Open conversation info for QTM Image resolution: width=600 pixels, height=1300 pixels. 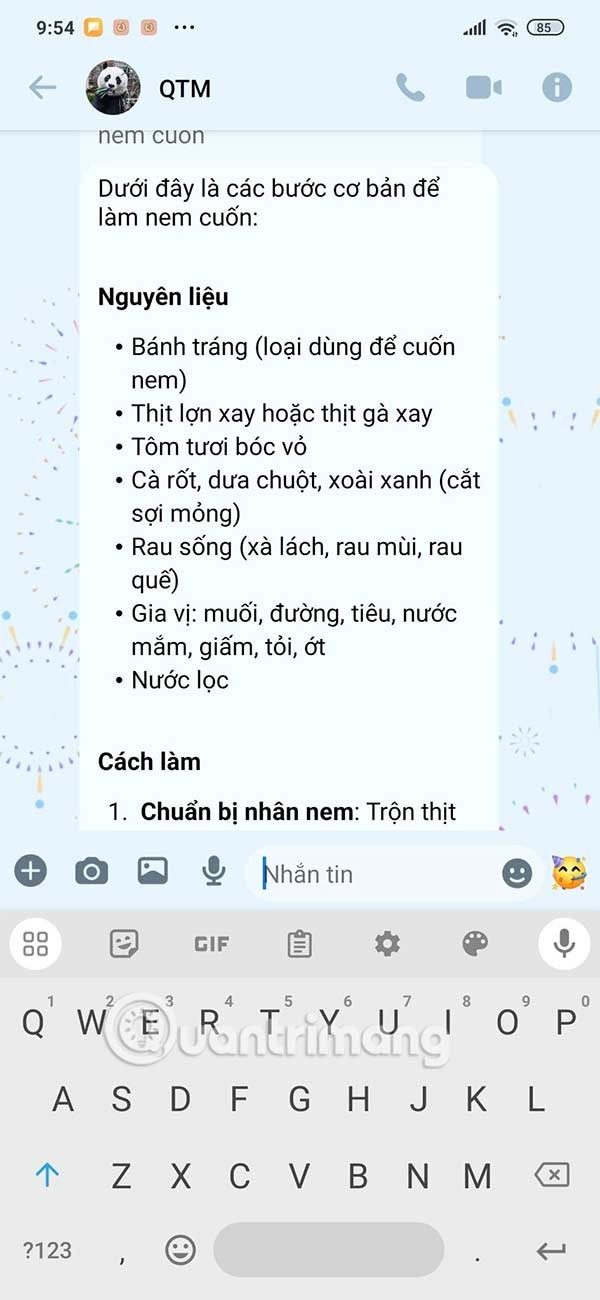click(557, 88)
